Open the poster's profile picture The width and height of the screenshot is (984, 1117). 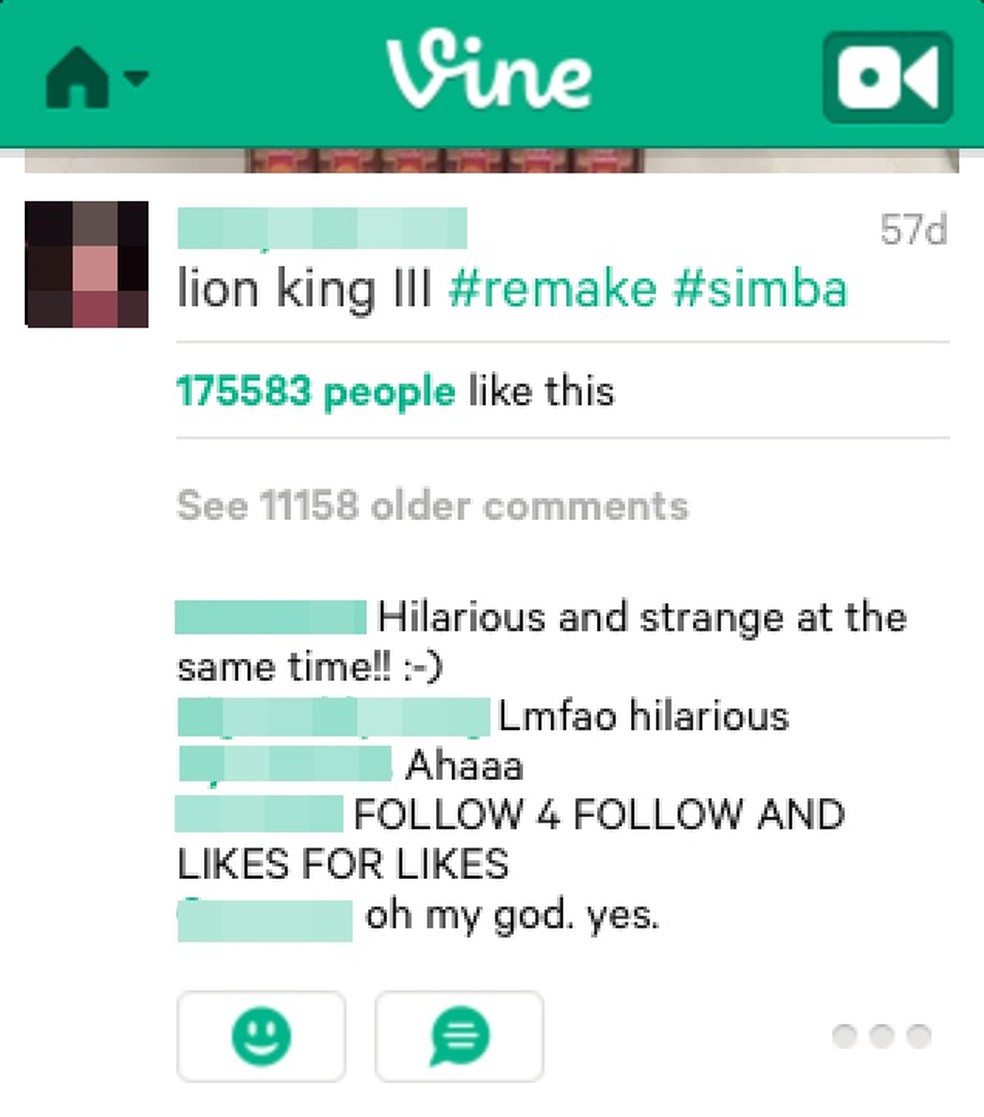(86, 264)
